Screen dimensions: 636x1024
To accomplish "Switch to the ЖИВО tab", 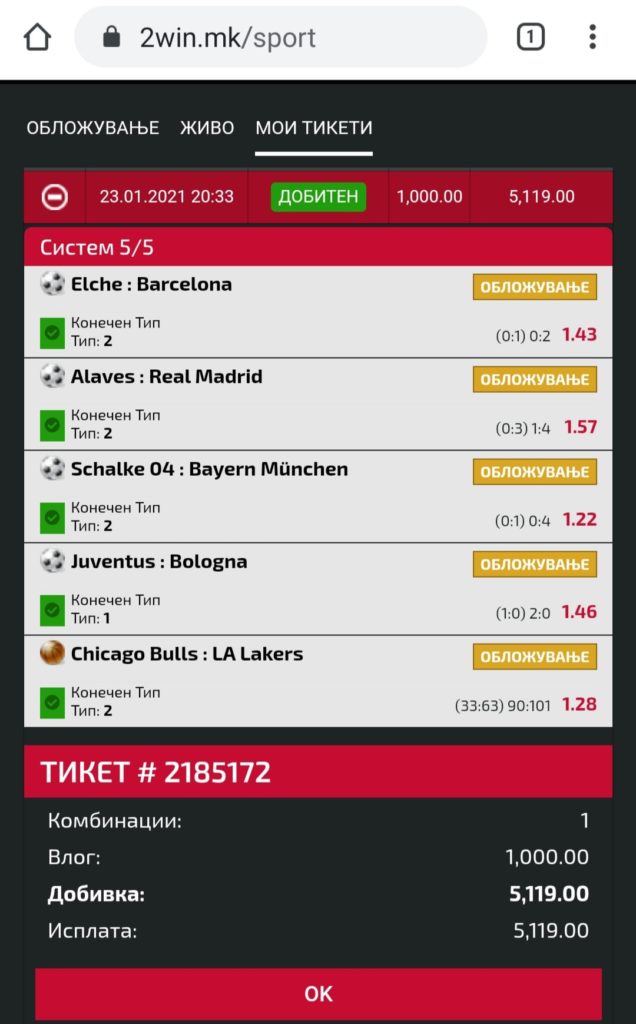I will click(207, 128).
